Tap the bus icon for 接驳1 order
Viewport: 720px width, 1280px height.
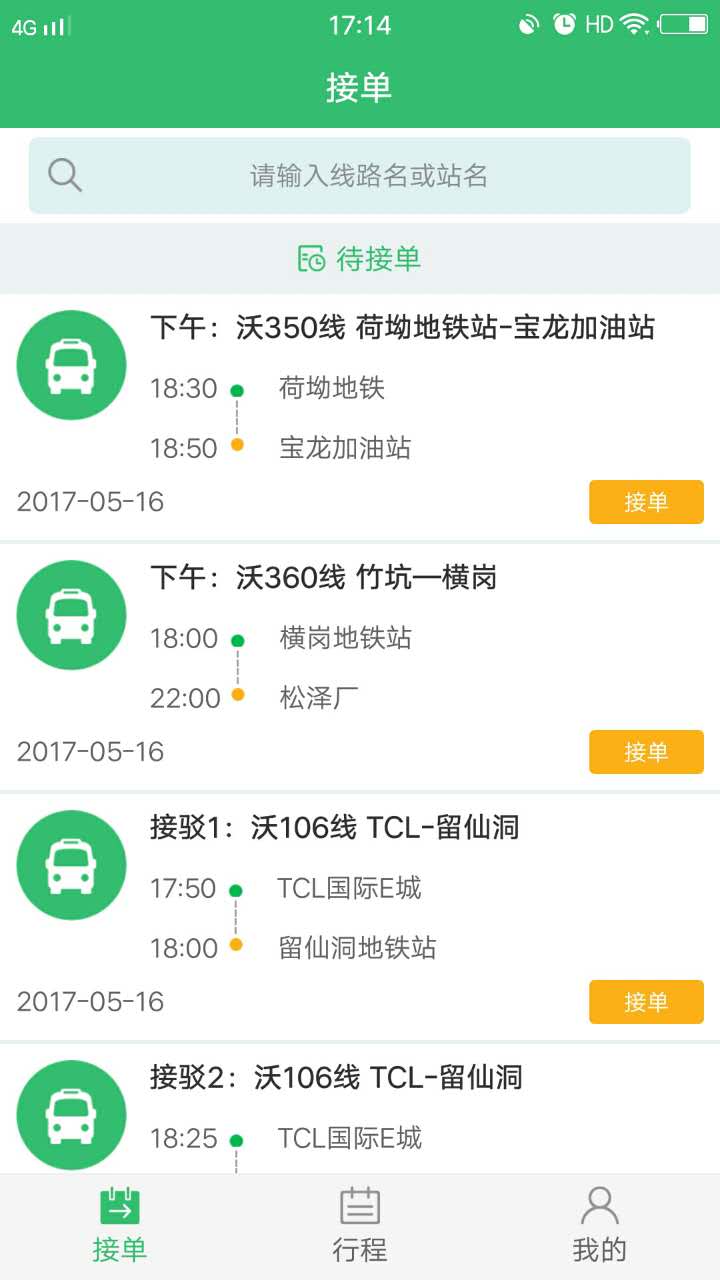pyautogui.click(x=70, y=864)
